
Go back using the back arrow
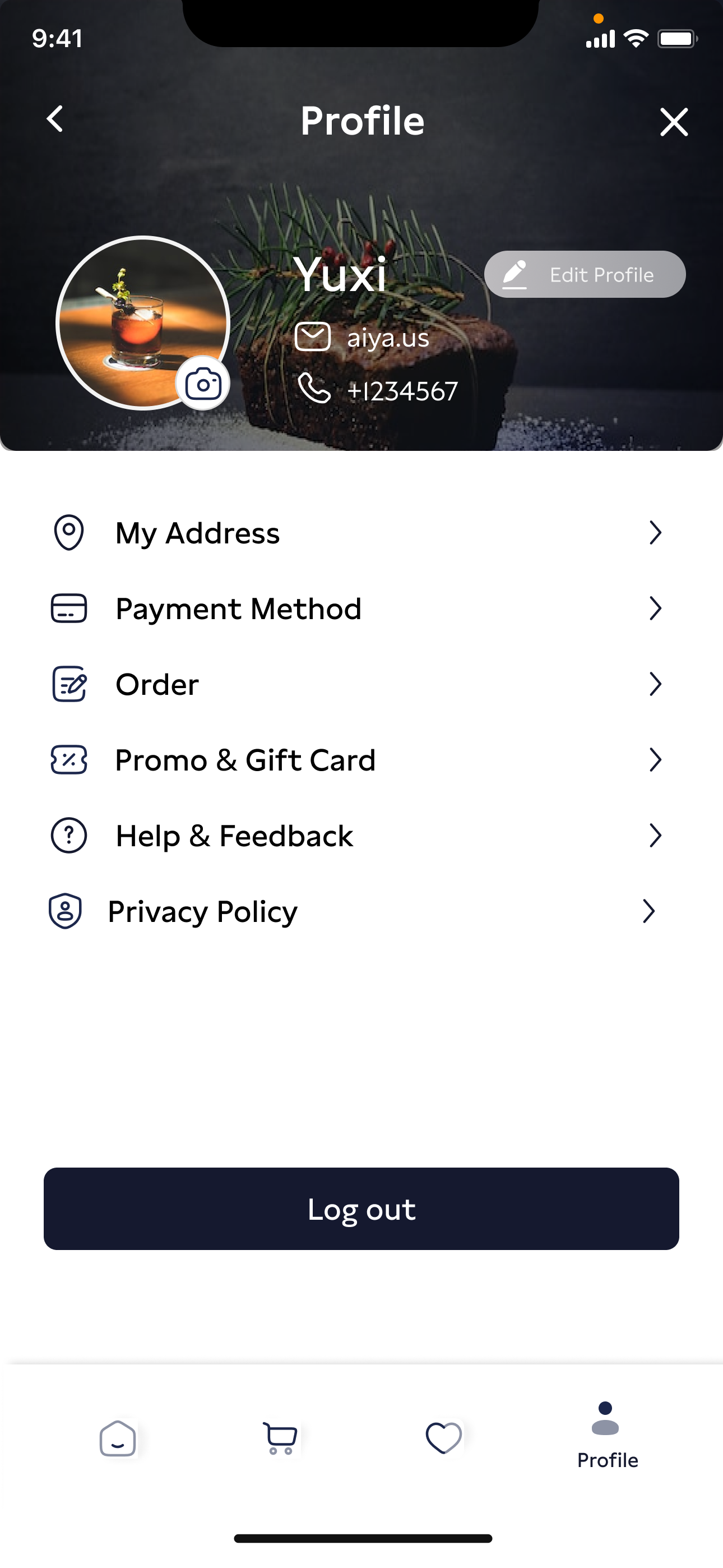(55, 119)
